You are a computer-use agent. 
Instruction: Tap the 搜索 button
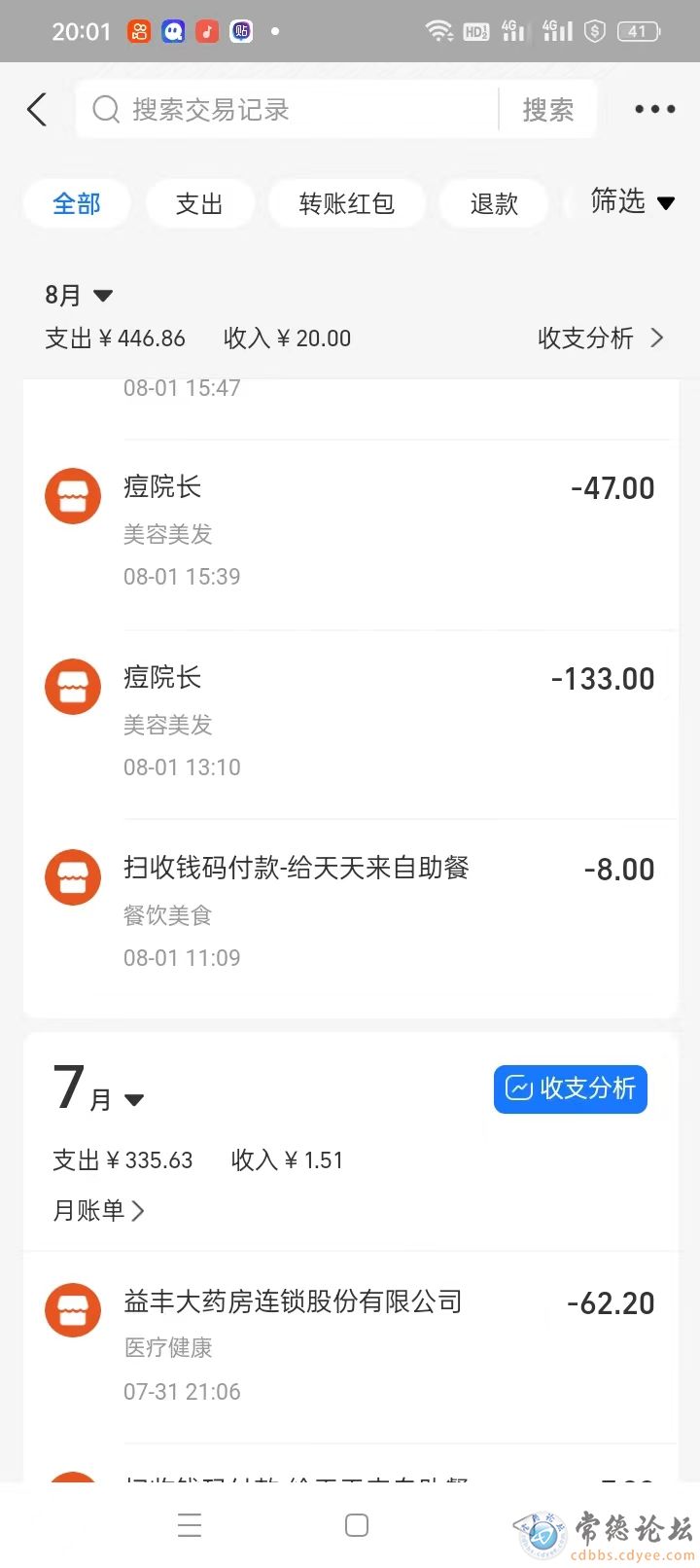[548, 110]
